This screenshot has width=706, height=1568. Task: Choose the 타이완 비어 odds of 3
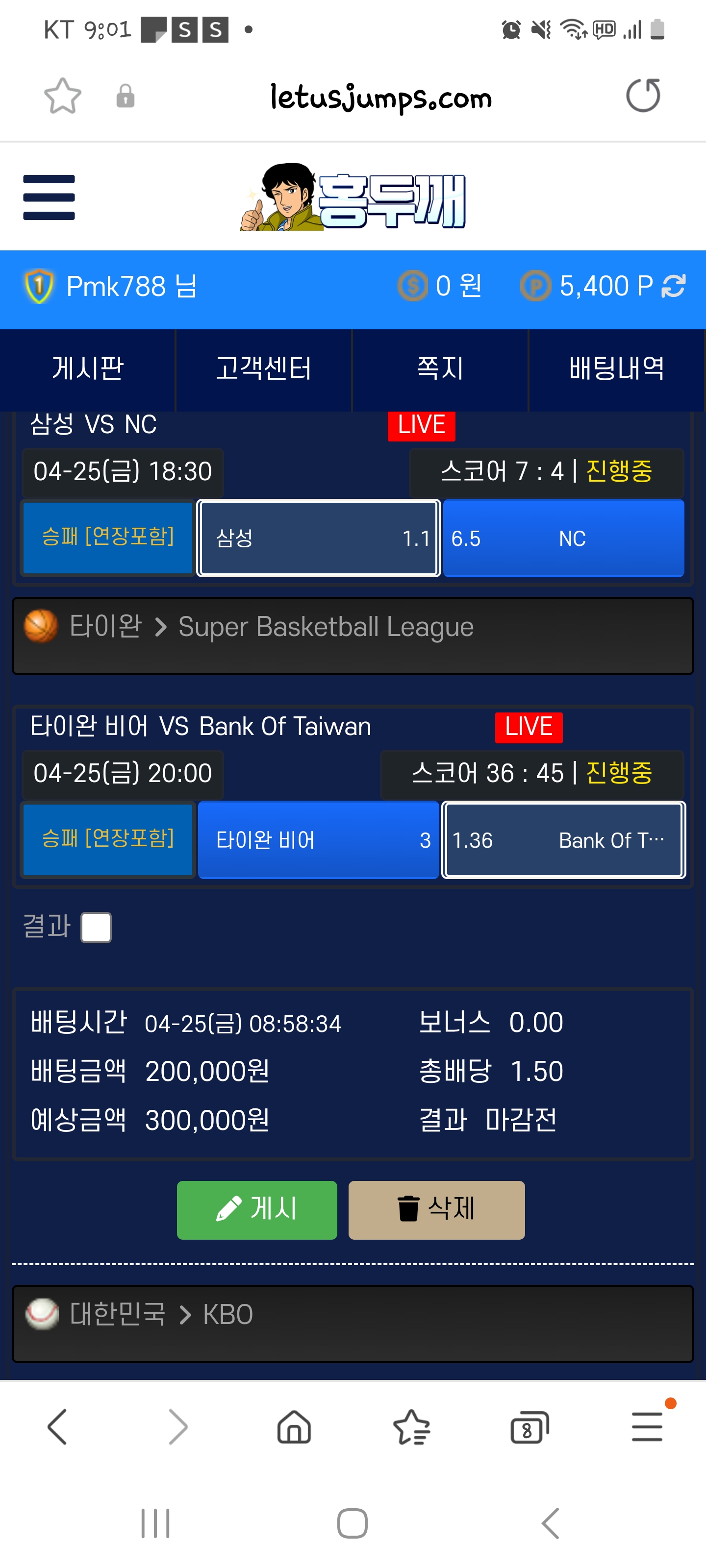[318, 840]
